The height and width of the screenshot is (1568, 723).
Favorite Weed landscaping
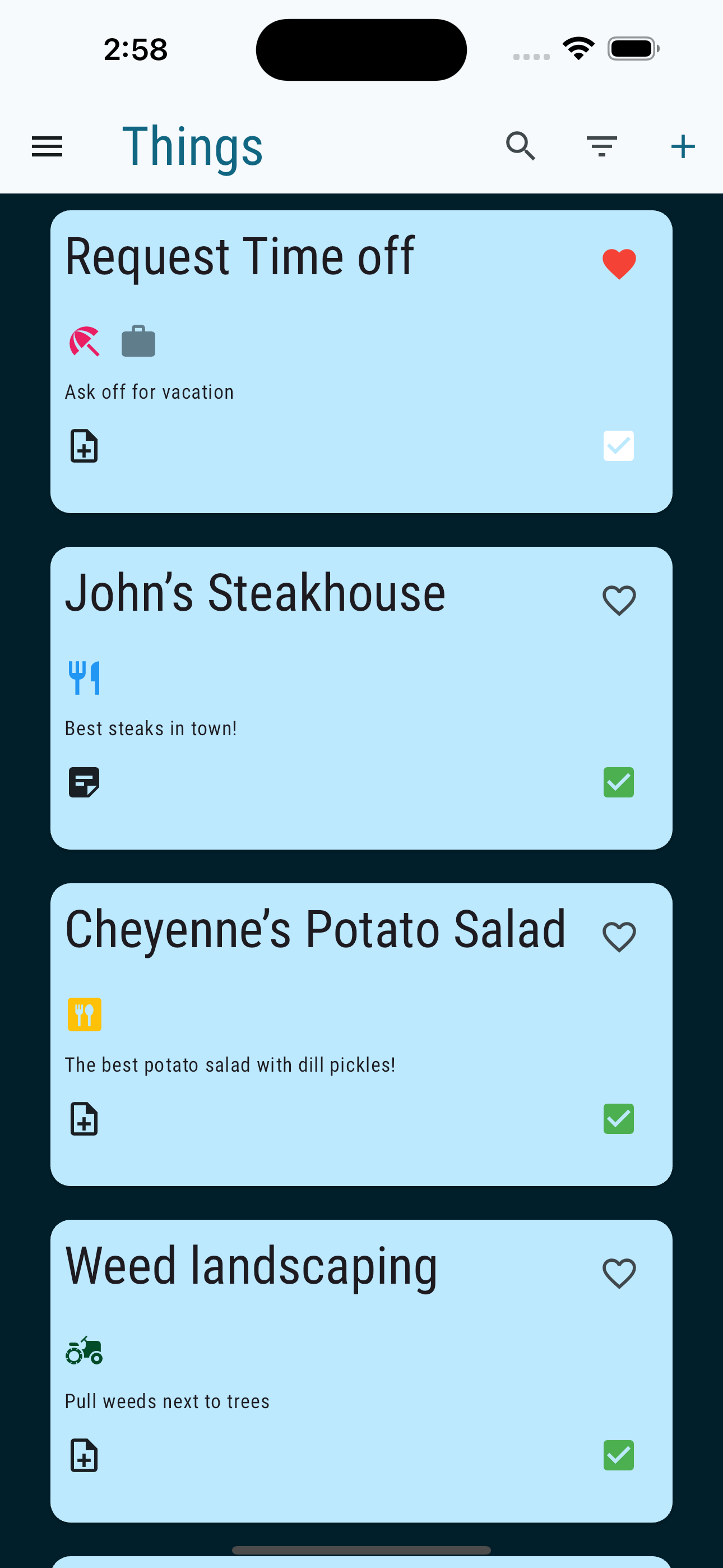[619, 1274]
